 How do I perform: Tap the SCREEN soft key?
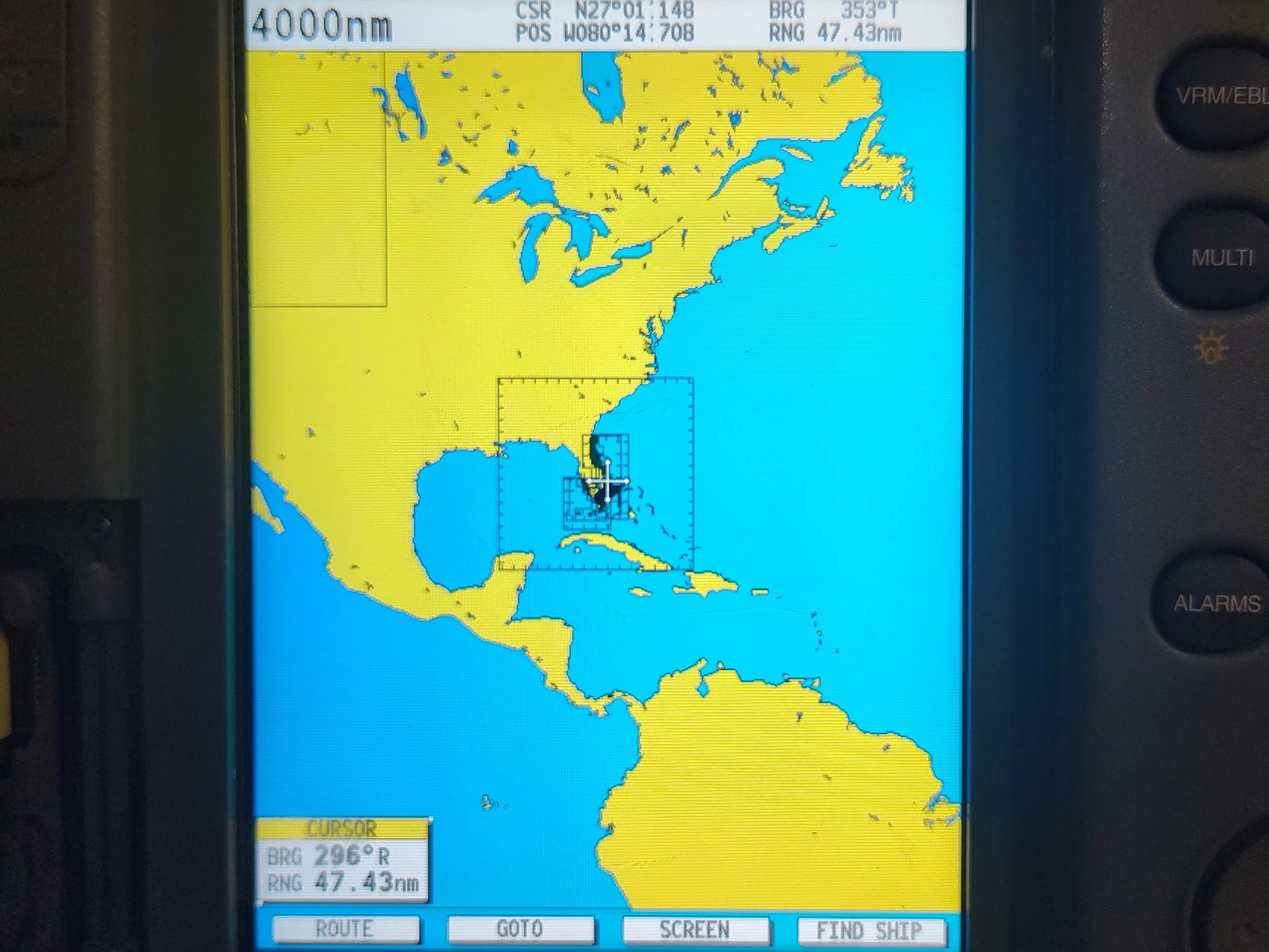pos(695,930)
